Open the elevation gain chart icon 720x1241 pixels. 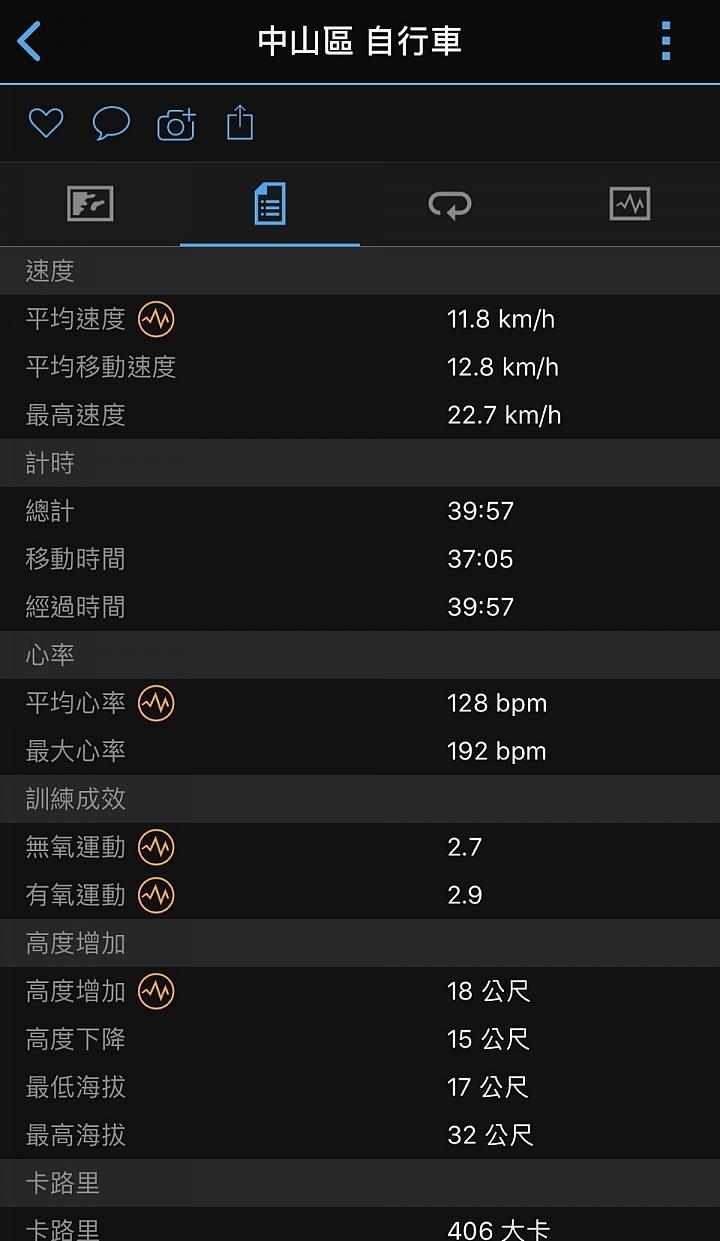click(155, 991)
